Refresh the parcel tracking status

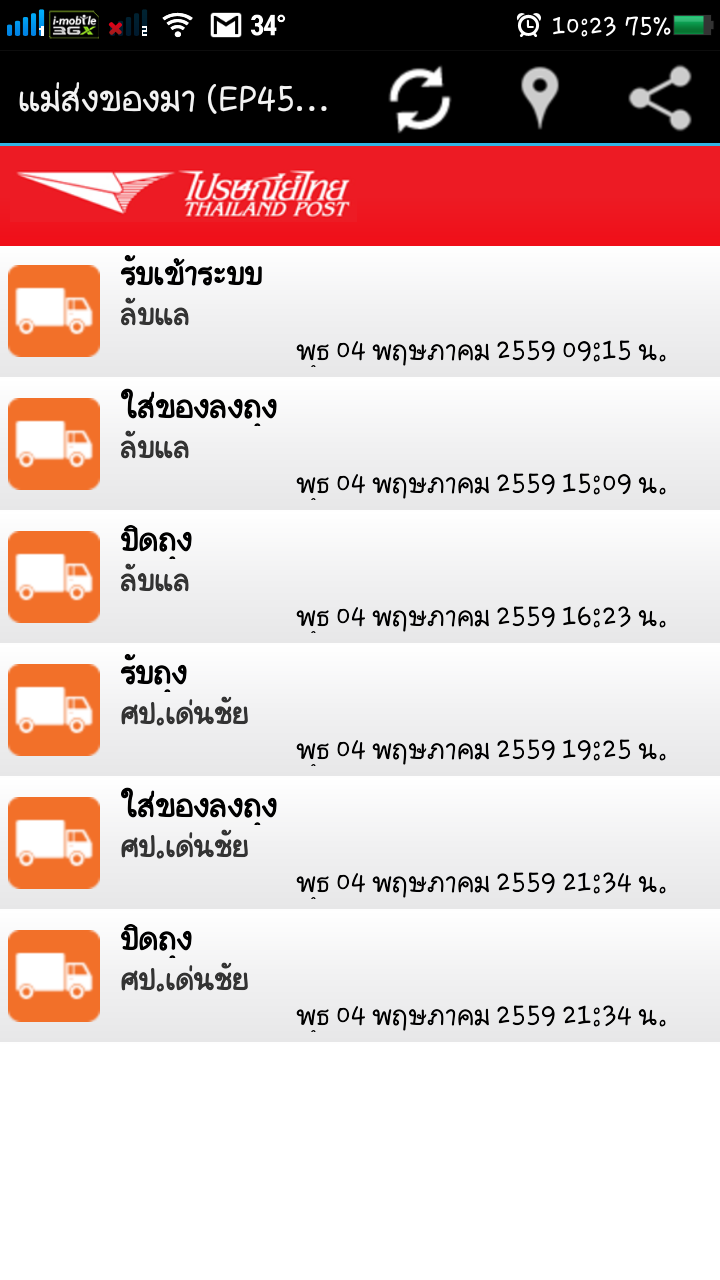coord(420,99)
